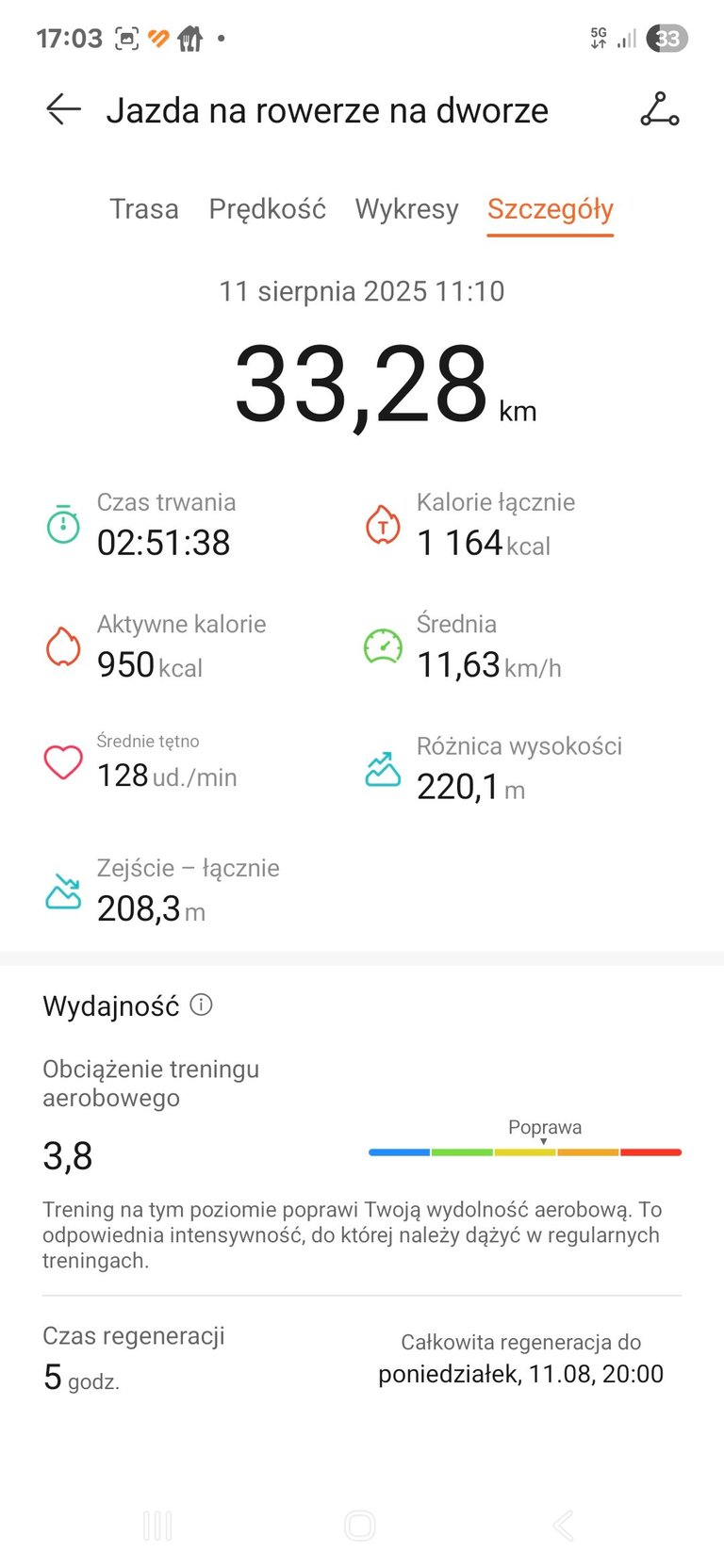Open the info icon next to Wydajność
The image size is (724, 1568).
[x=201, y=1004]
